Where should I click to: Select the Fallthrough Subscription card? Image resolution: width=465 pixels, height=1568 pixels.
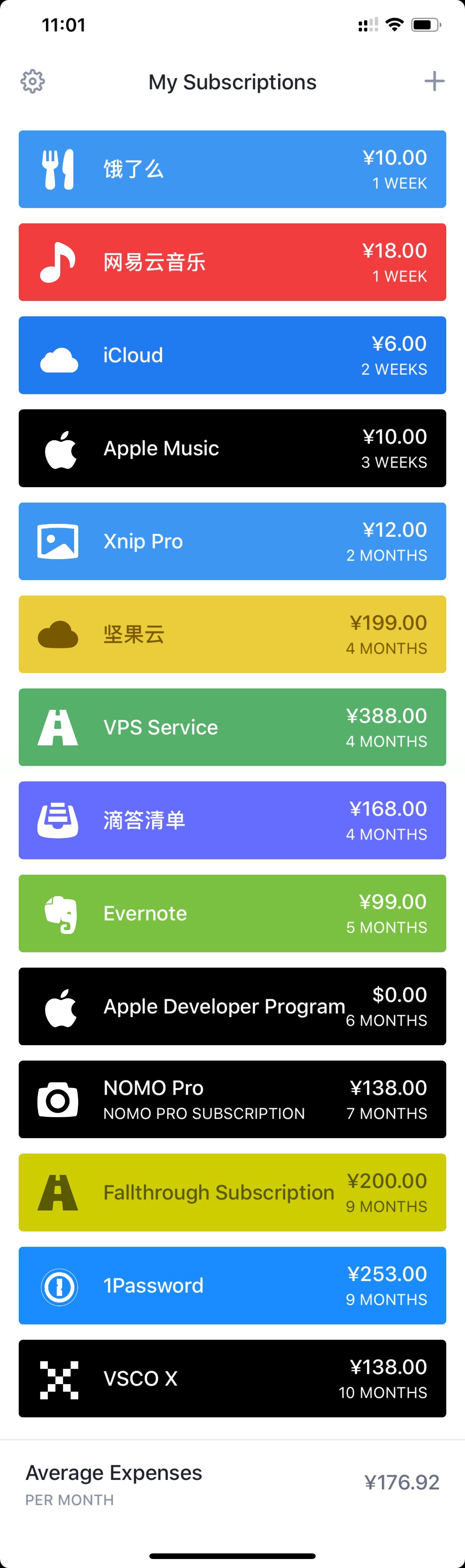point(232,1192)
